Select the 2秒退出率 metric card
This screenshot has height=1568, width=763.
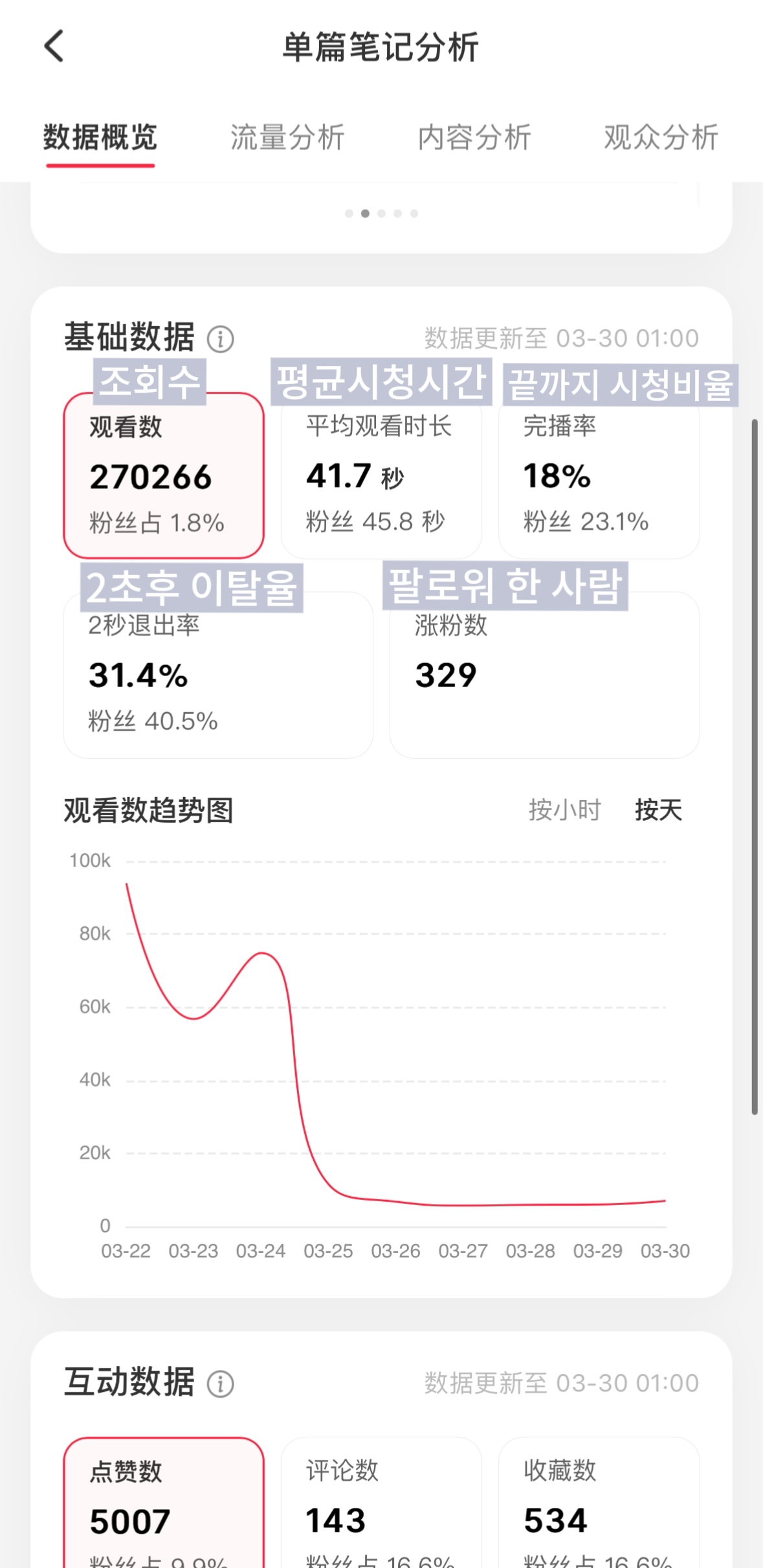tap(218, 675)
